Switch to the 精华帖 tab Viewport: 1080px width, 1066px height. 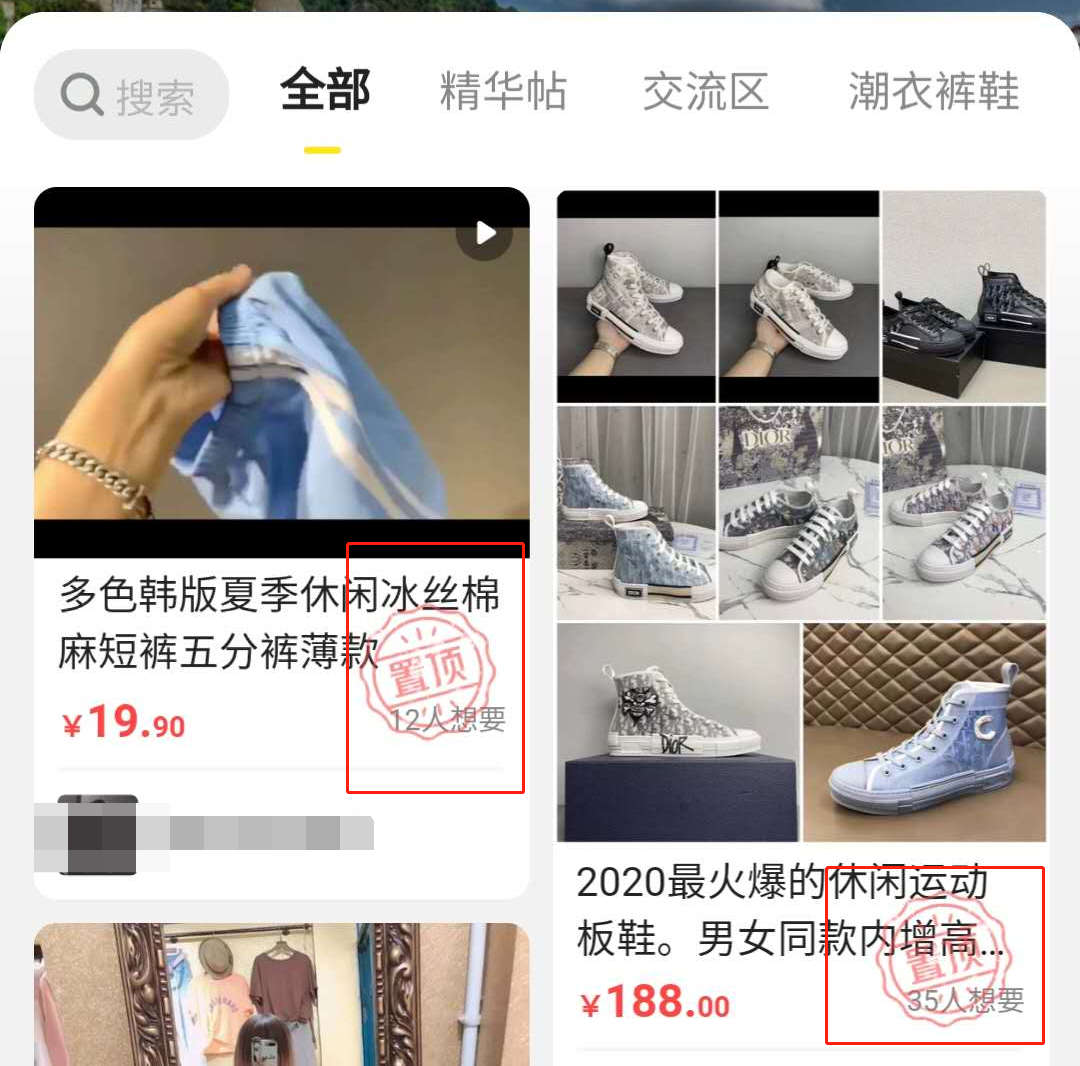[503, 92]
